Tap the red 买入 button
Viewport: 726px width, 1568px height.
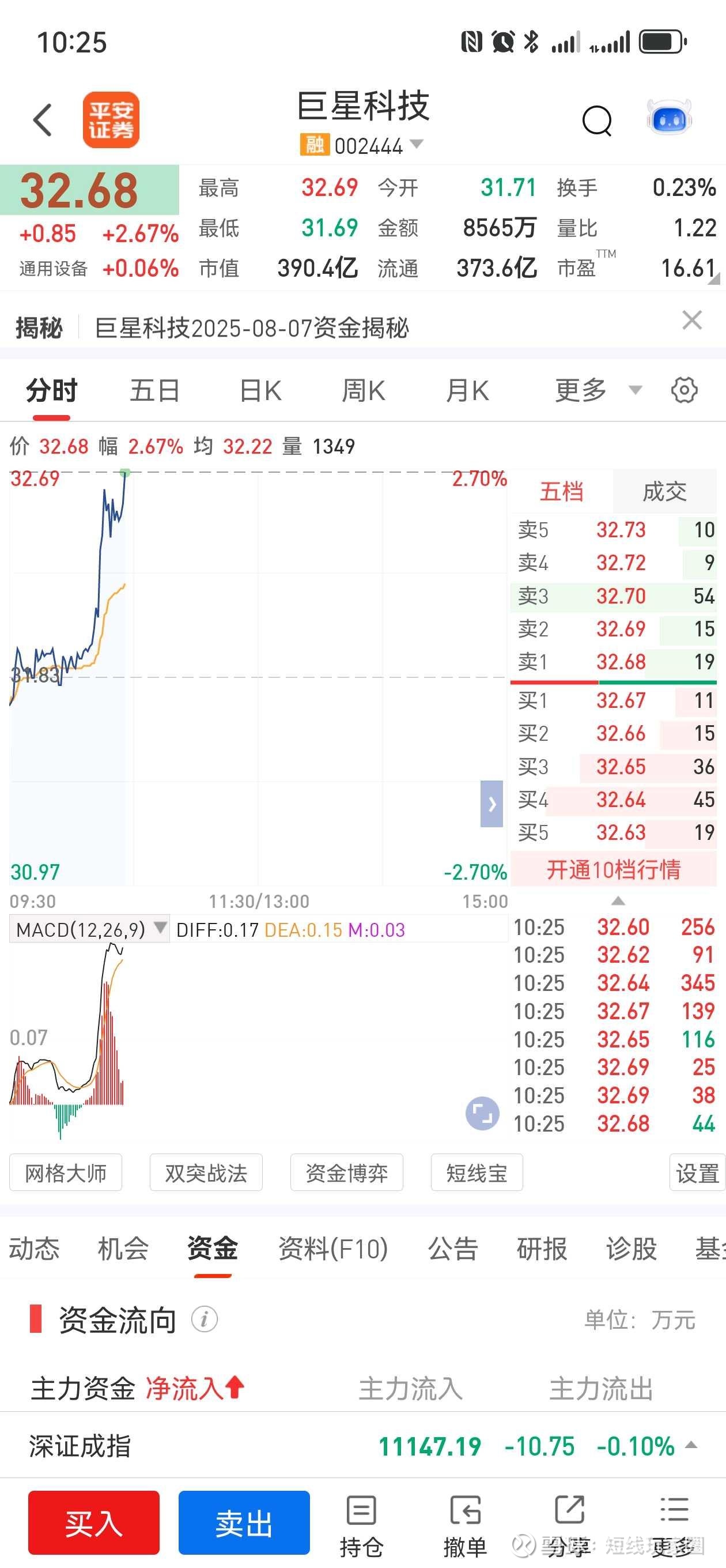pyautogui.click(x=94, y=1522)
